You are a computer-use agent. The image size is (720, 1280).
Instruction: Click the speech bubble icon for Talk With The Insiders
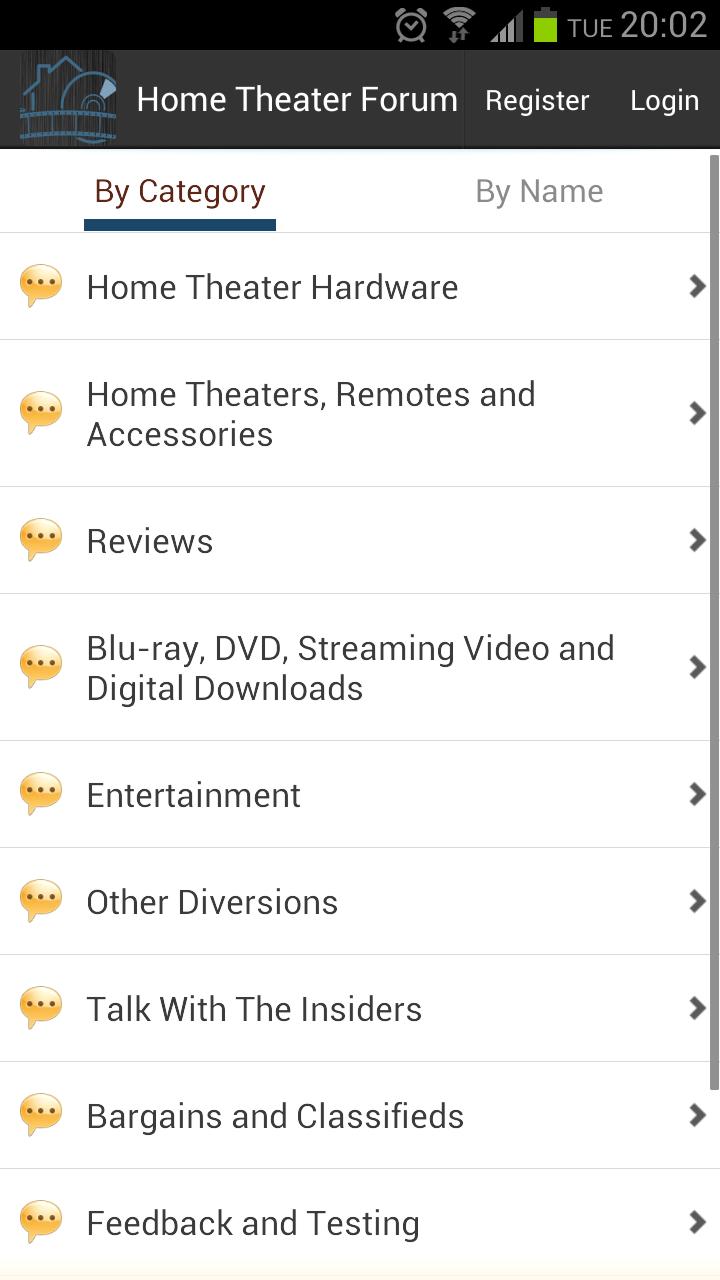point(41,1008)
